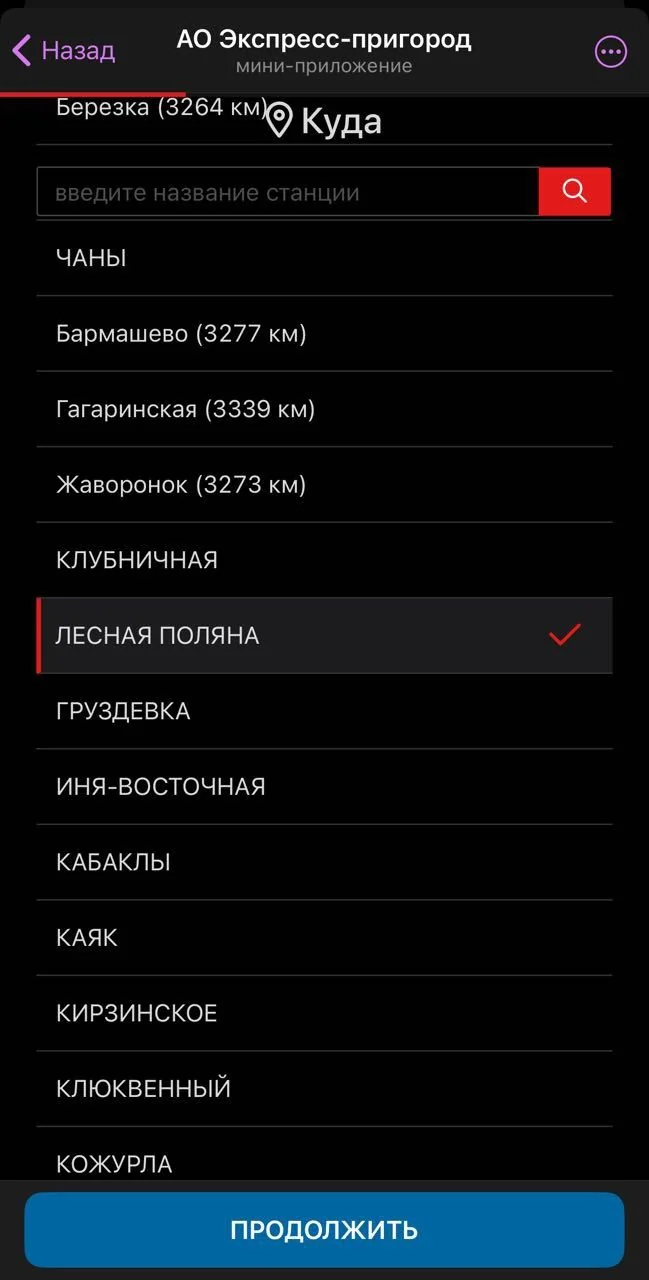Choose ГРУЗДЕВКА station
649x1280 pixels.
(324, 711)
